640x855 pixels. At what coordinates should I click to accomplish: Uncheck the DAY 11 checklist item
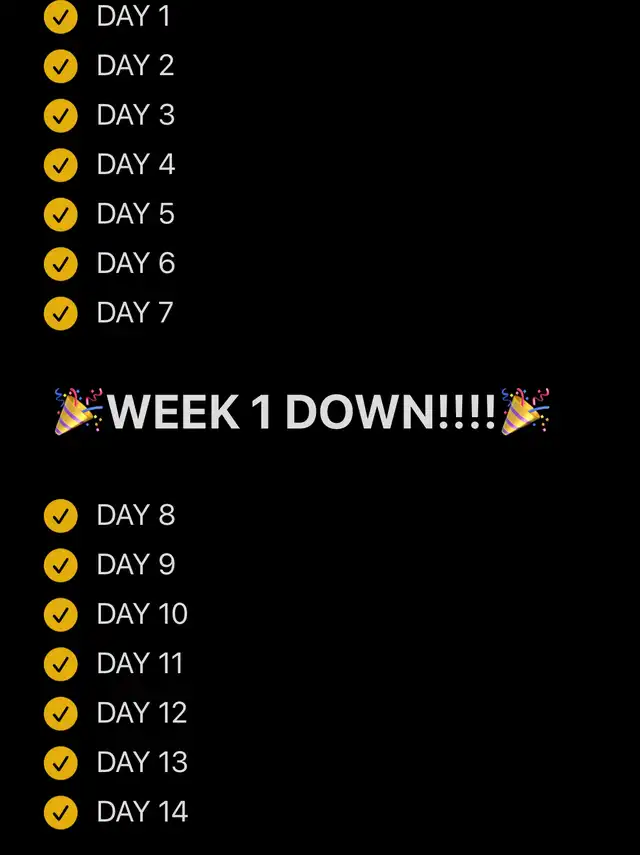61,664
